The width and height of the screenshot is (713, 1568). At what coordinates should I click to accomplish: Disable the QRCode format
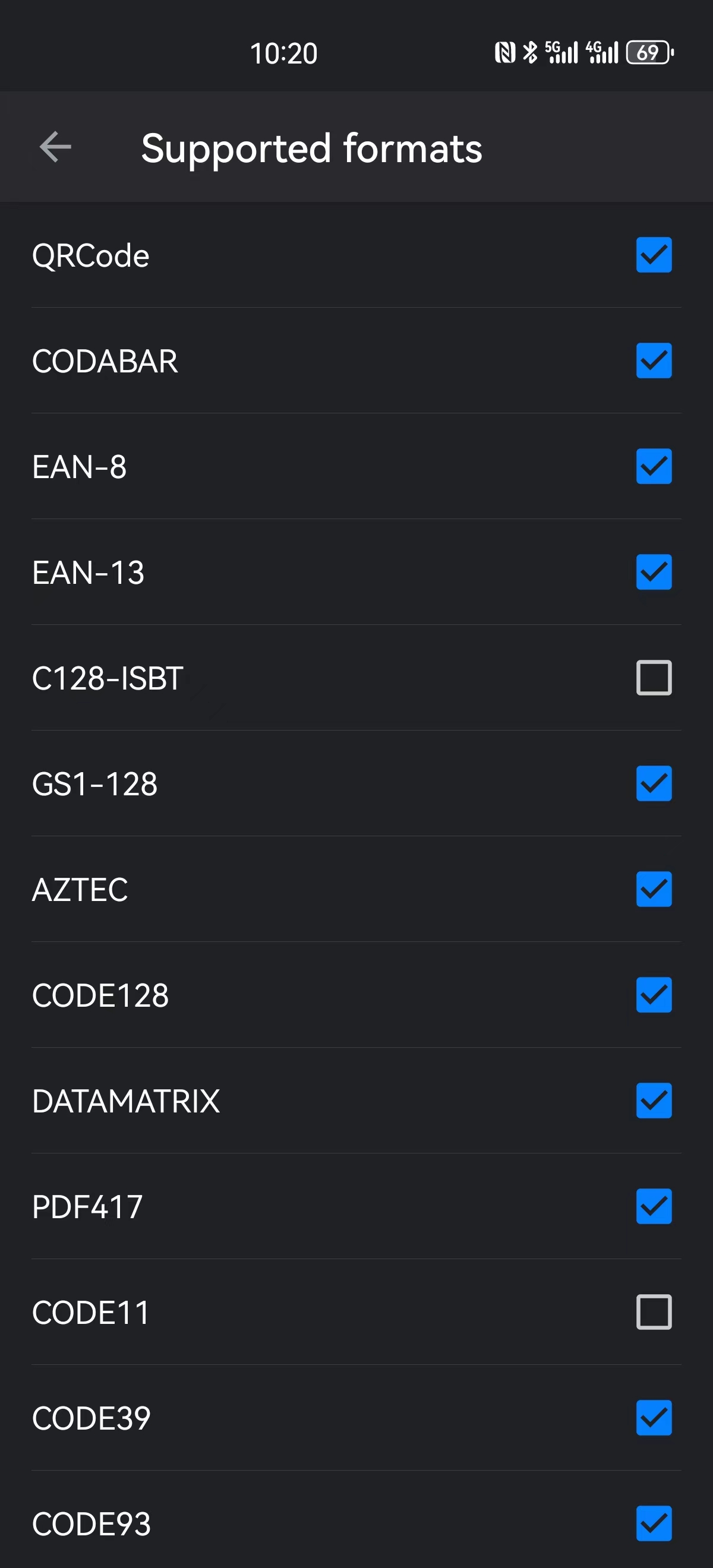654,255
